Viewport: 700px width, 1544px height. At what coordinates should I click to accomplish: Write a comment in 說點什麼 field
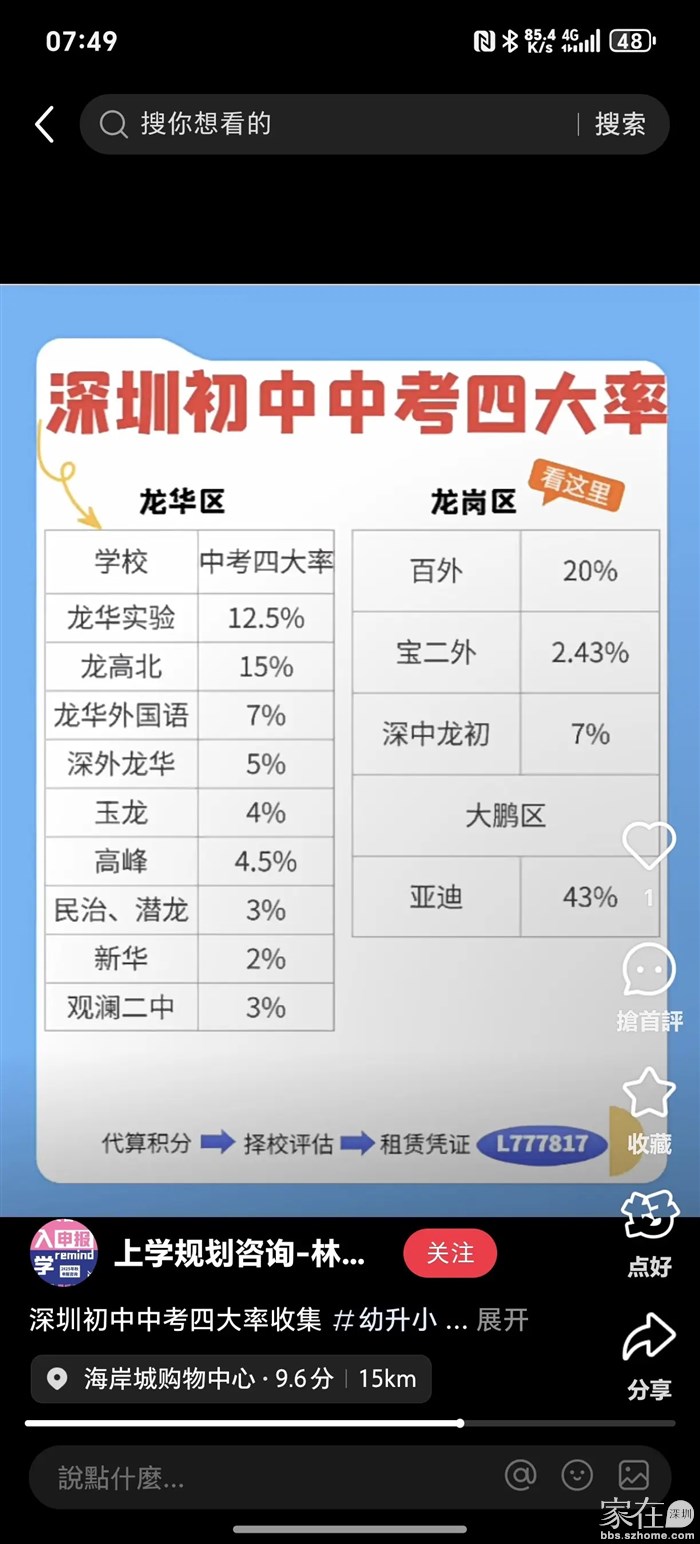click(x=250, y=1477)
